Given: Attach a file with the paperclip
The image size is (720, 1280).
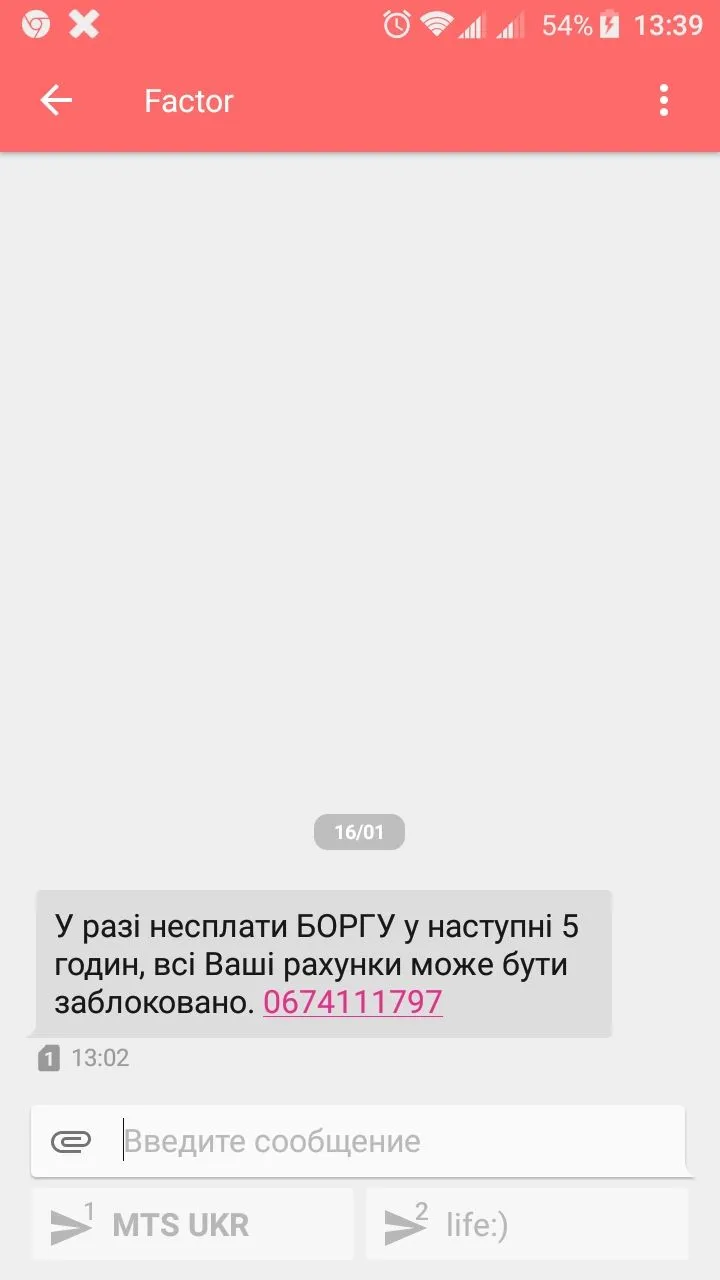Looking at the screenshot, I should [x=71, y=1141].
